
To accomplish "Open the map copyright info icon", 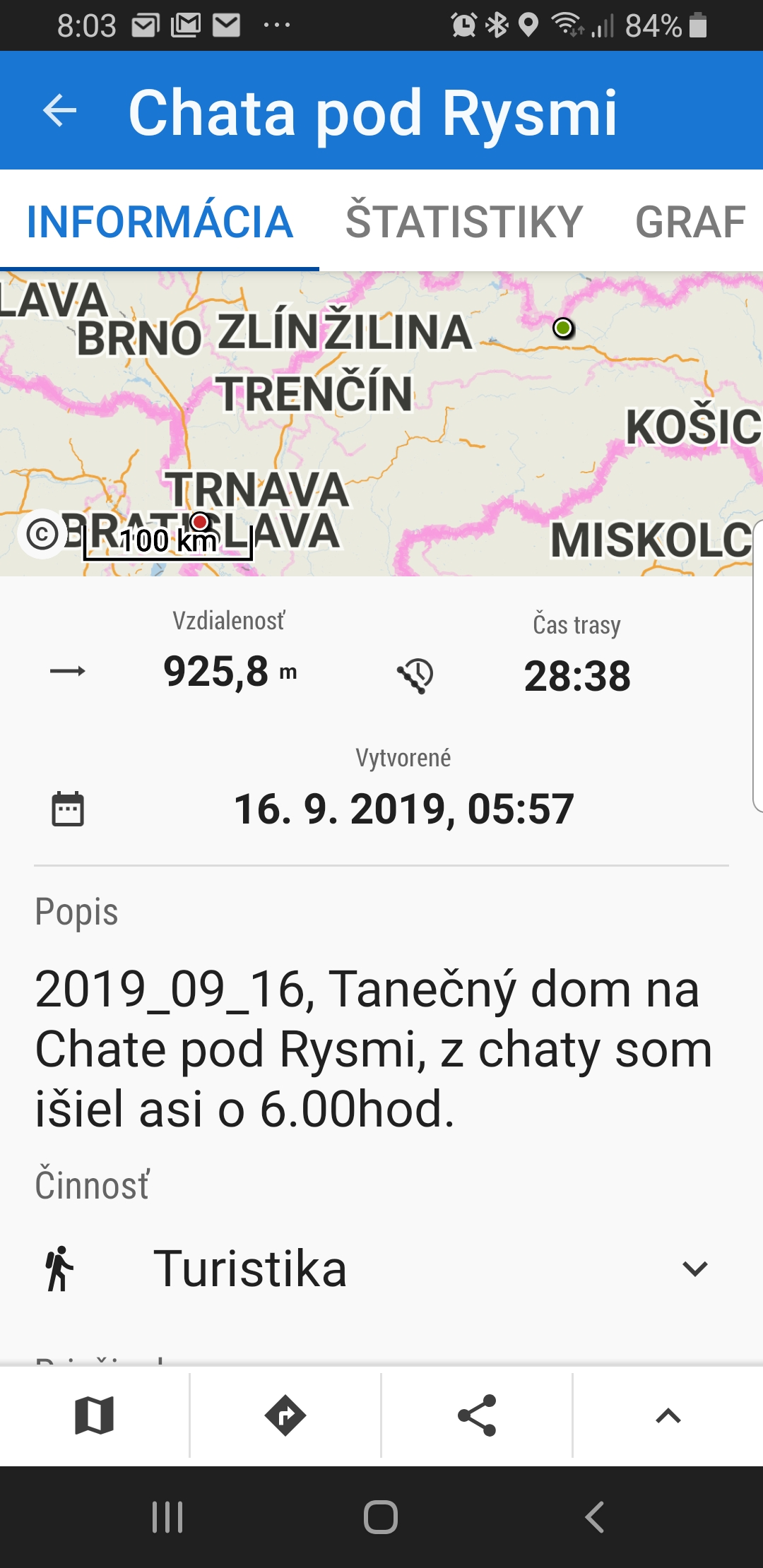I will click(x=42, y=534).
